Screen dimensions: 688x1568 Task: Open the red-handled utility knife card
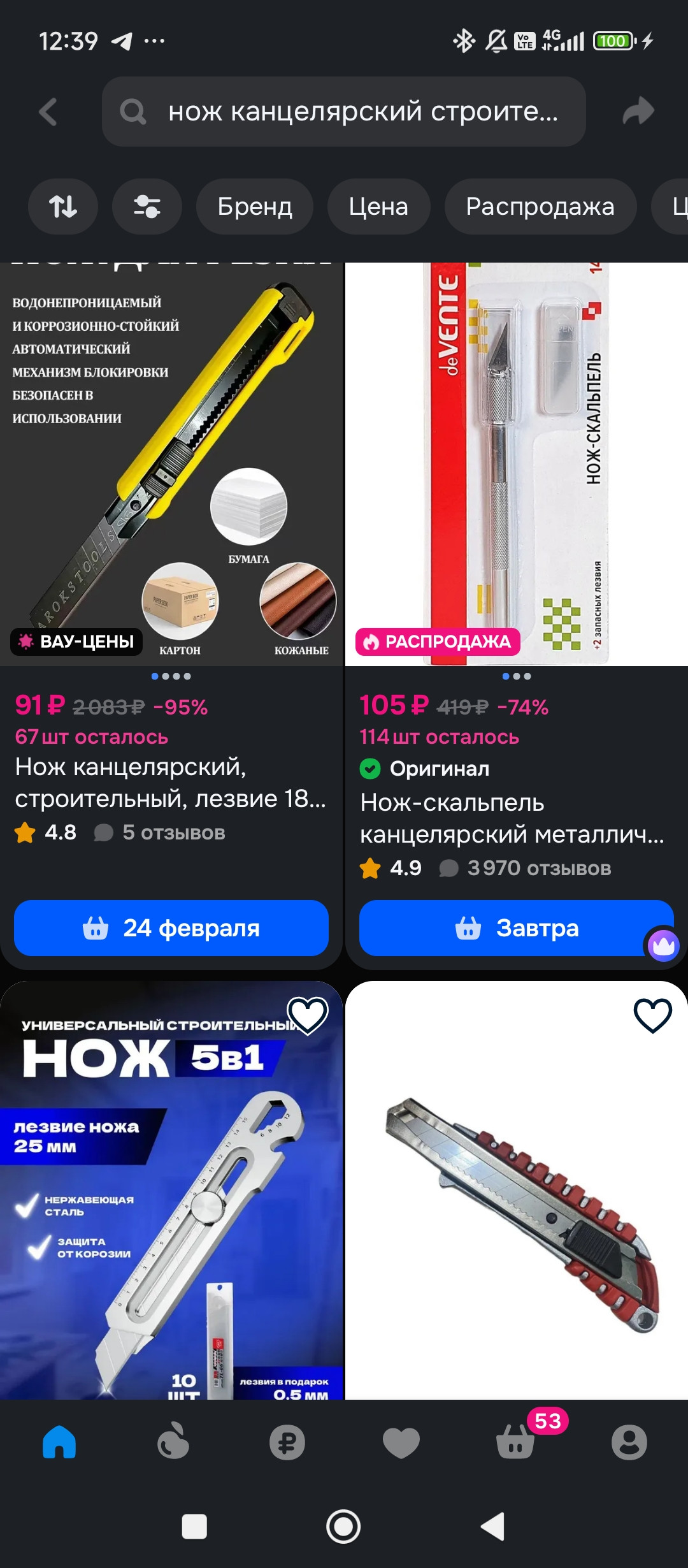pos(516,1211)
